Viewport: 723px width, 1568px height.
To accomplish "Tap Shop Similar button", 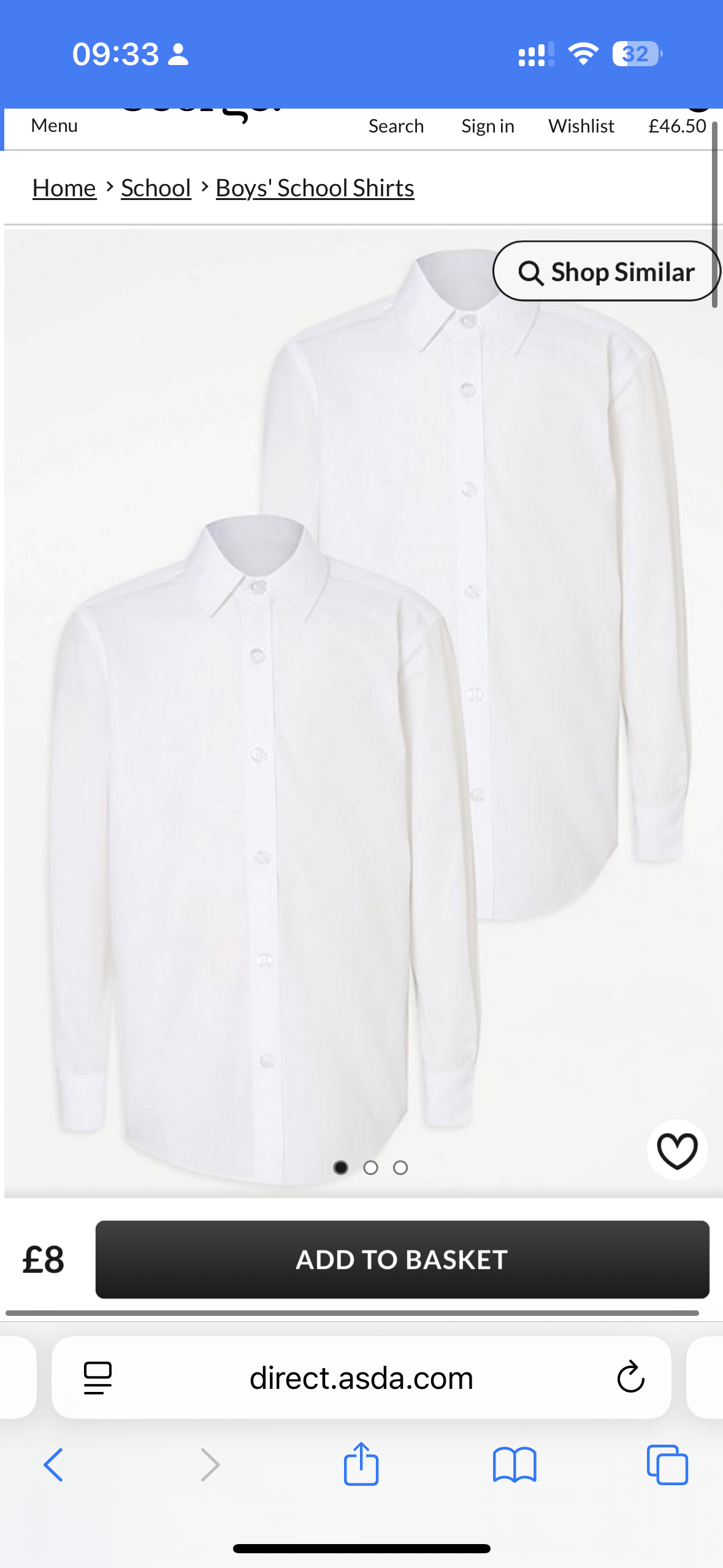I will click(606, 271).
